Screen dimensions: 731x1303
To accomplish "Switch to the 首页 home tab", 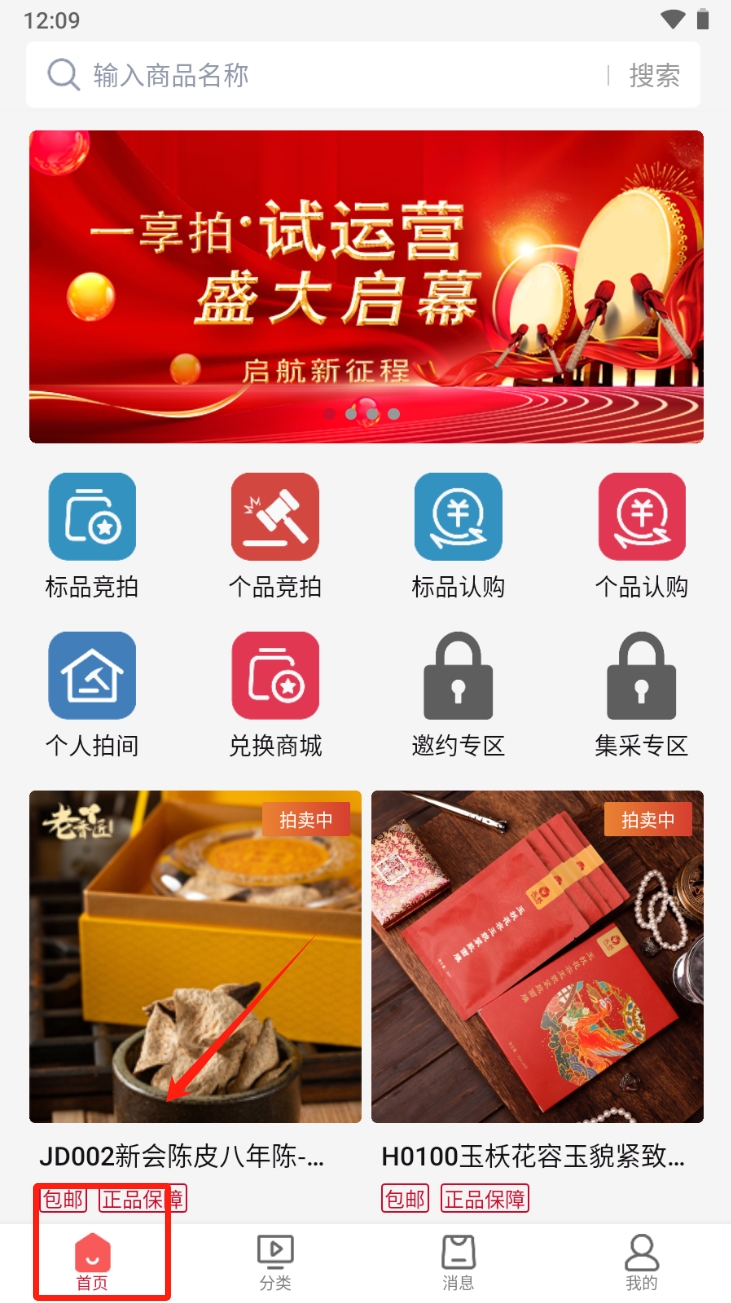I will click(92, 1262).
